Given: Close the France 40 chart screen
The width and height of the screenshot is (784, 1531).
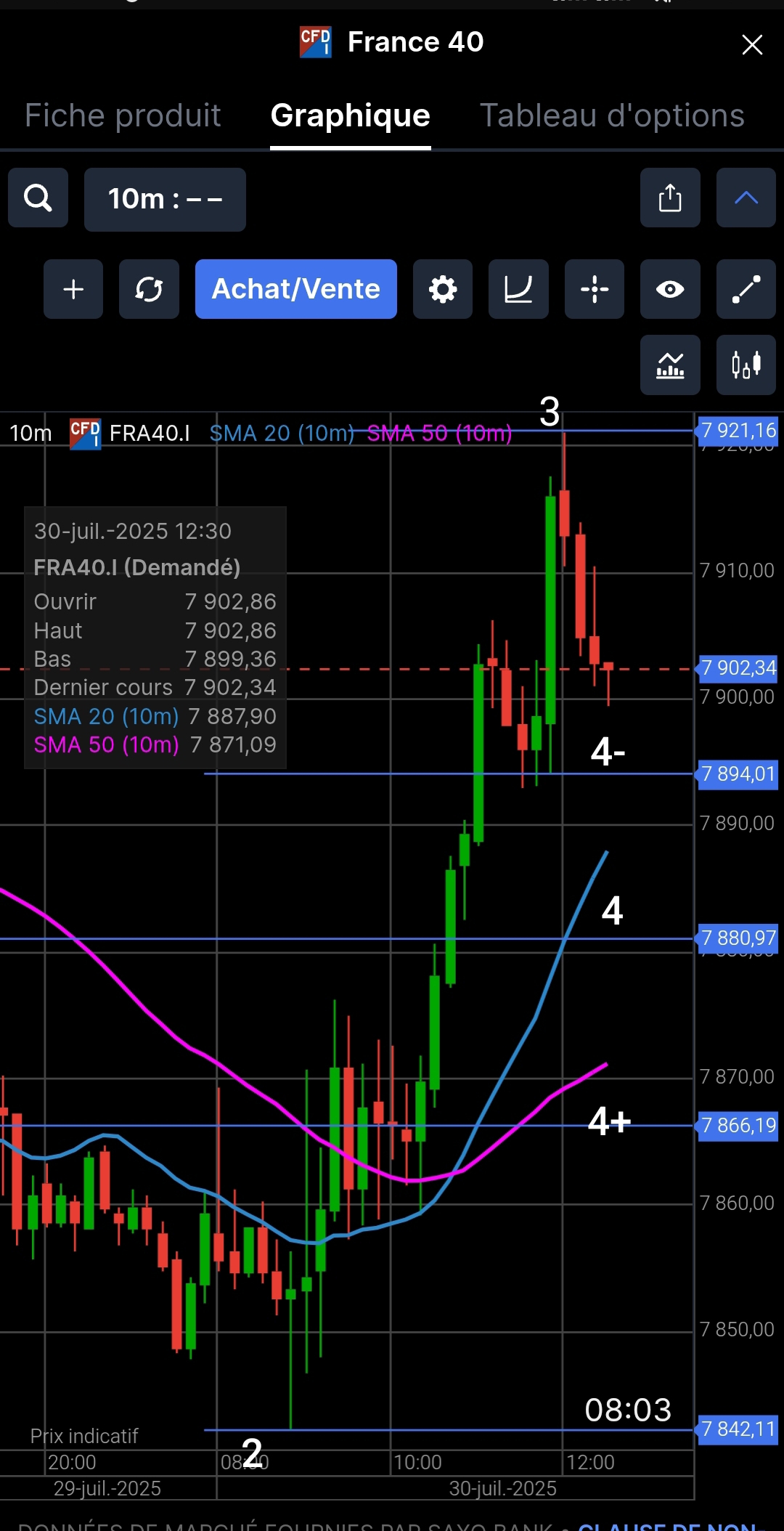Looking at the screenshot, I should (x=752, y=45).
